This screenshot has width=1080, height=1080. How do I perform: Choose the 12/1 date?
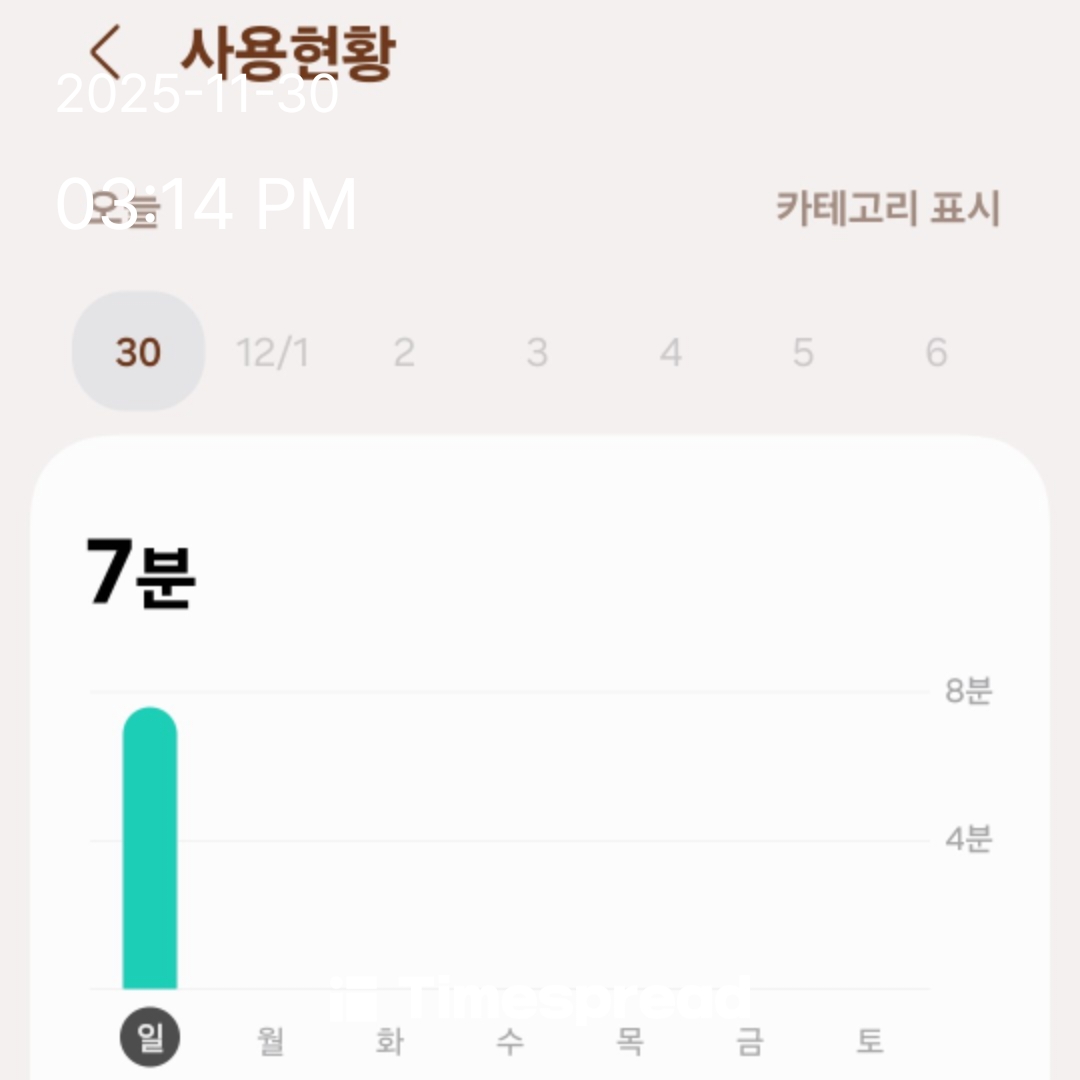click(x=271, y=352)
